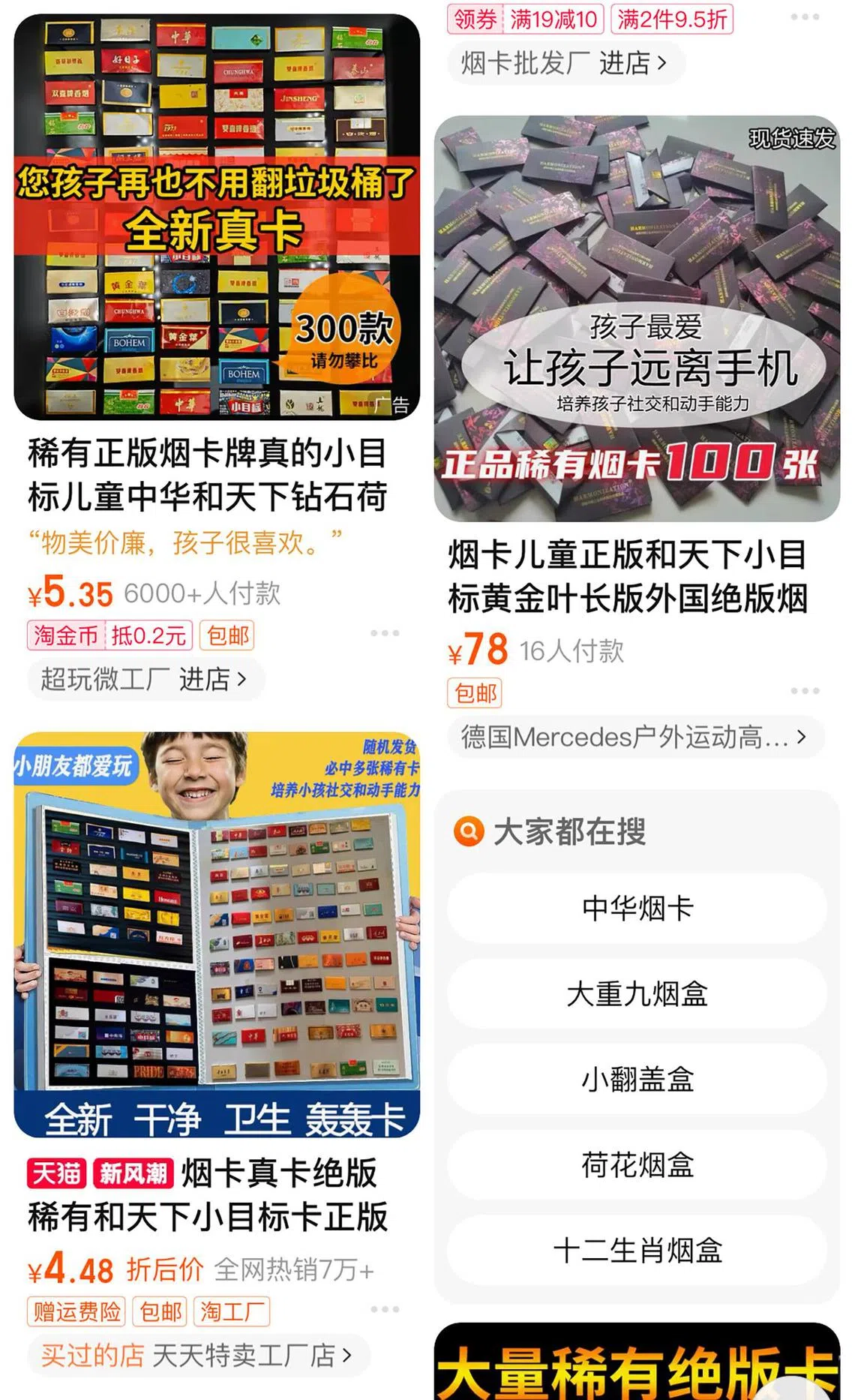Search for 十二生肖烟盒
This screenshot has height=1400, width=855.
point(637,1251)
